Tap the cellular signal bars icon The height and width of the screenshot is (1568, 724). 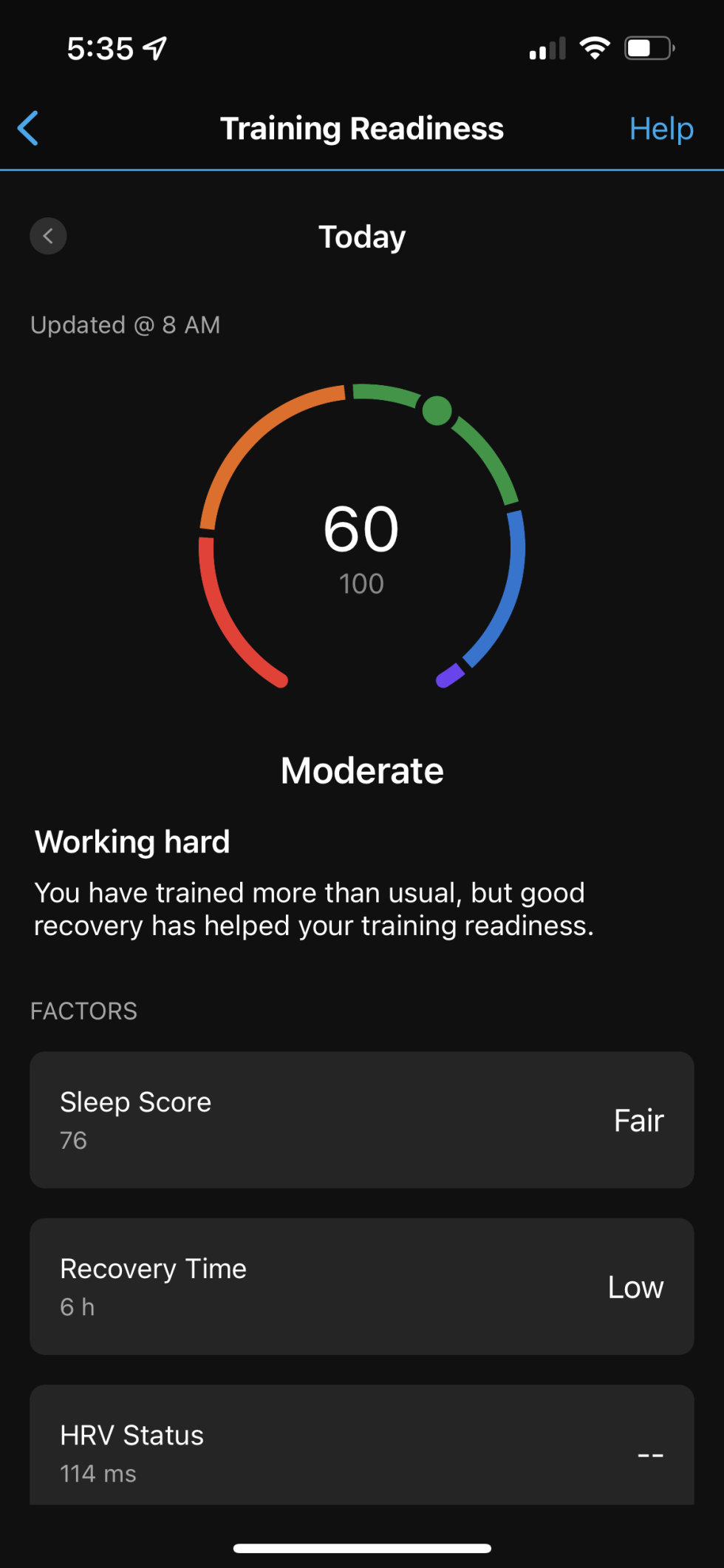pyautogui.click(x=547, y=50)
